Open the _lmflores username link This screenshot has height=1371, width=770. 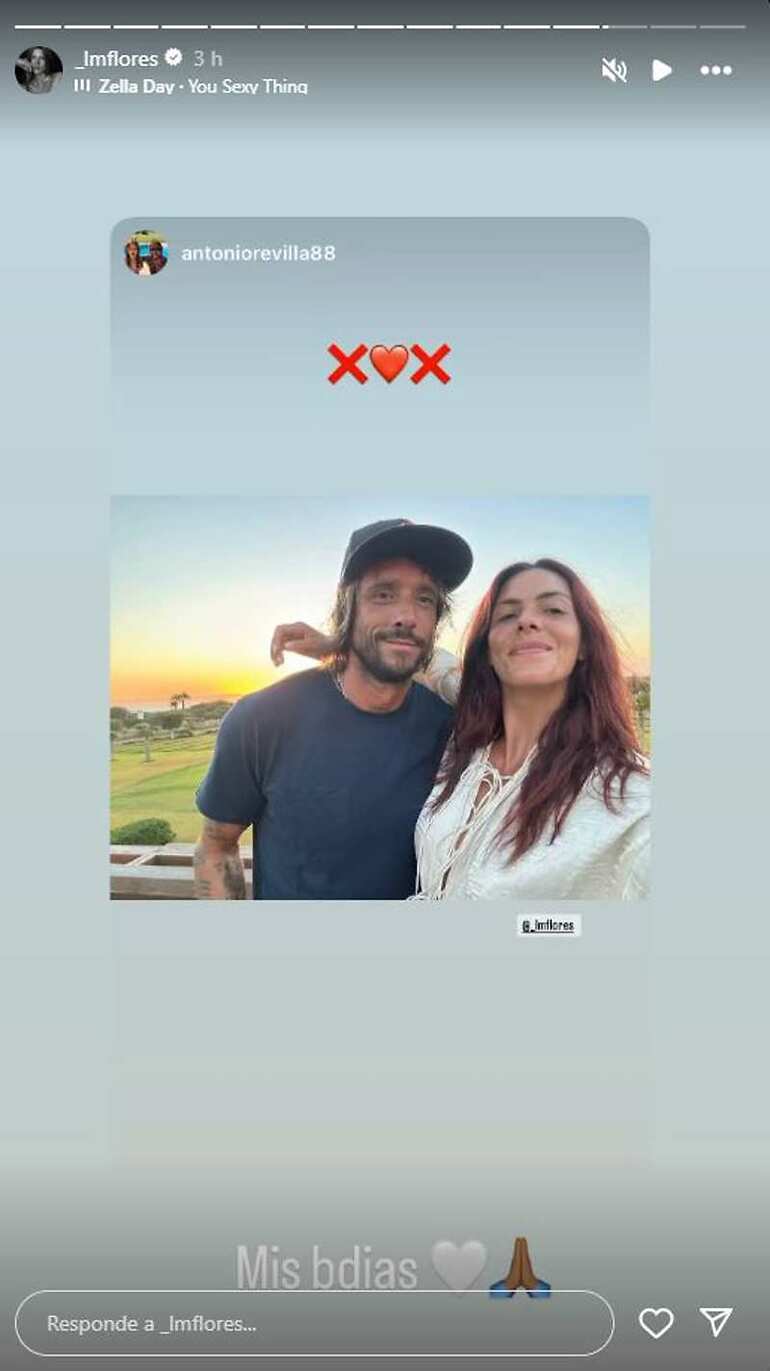(x=118, y=59)
